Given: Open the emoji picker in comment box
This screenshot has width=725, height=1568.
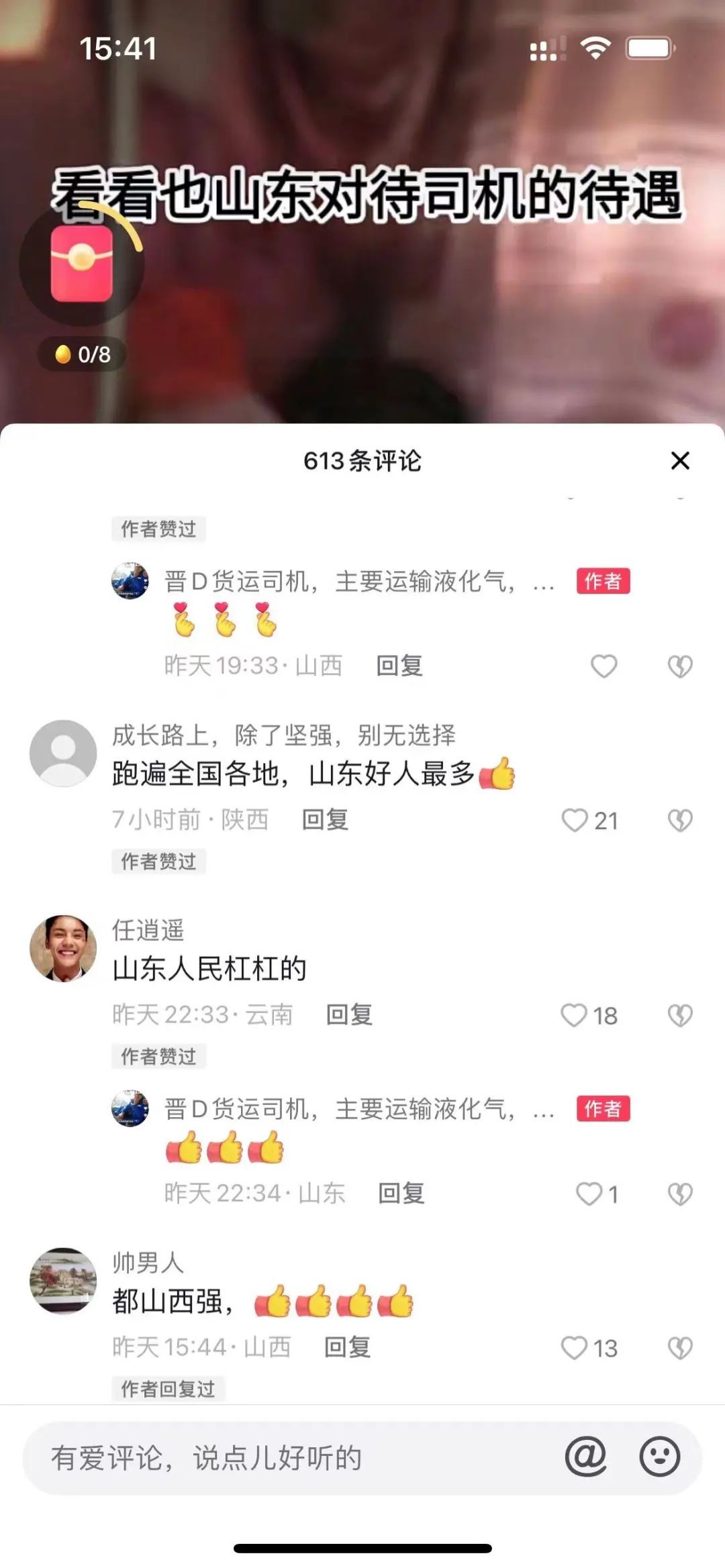Looking at the screenshot, I should (x=659, y=1457).
